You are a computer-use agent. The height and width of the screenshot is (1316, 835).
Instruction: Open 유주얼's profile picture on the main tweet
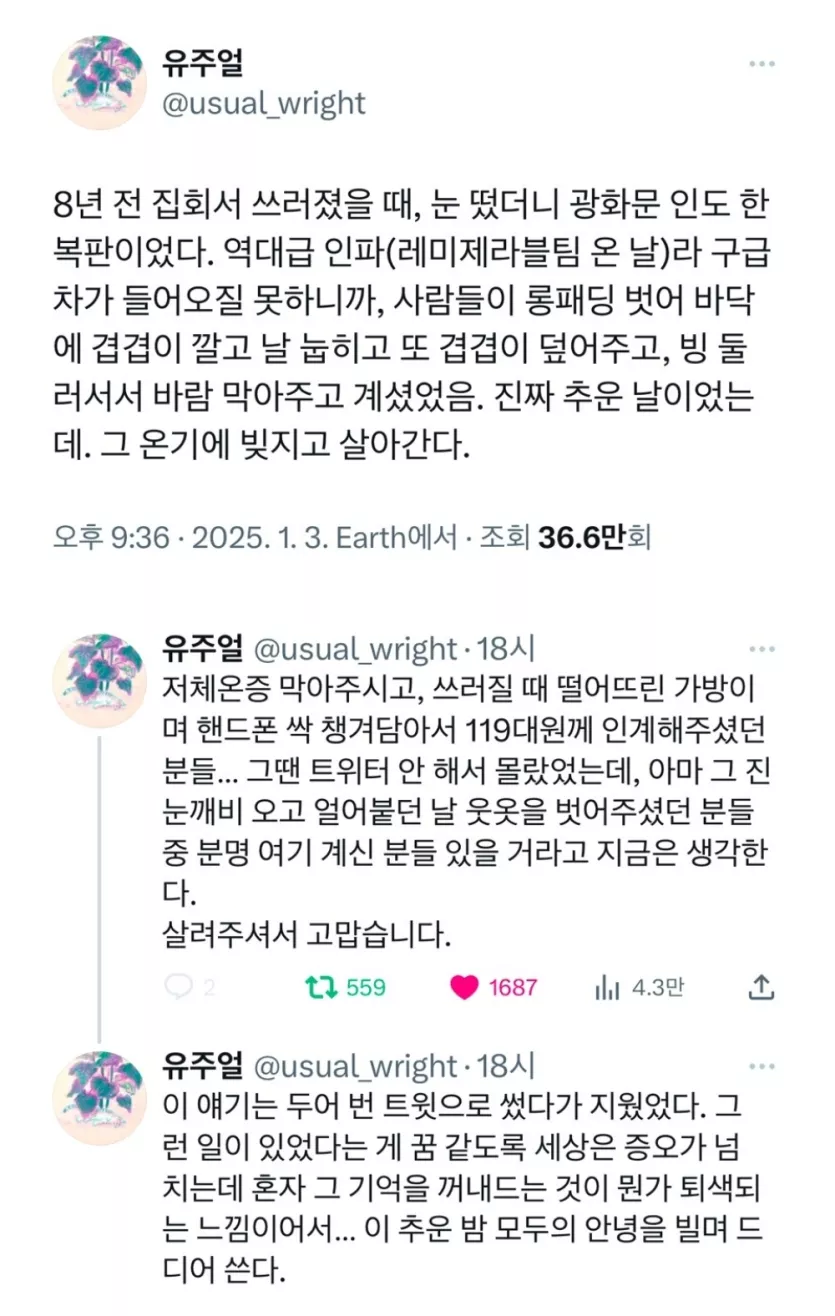click(x=100, y=82)
